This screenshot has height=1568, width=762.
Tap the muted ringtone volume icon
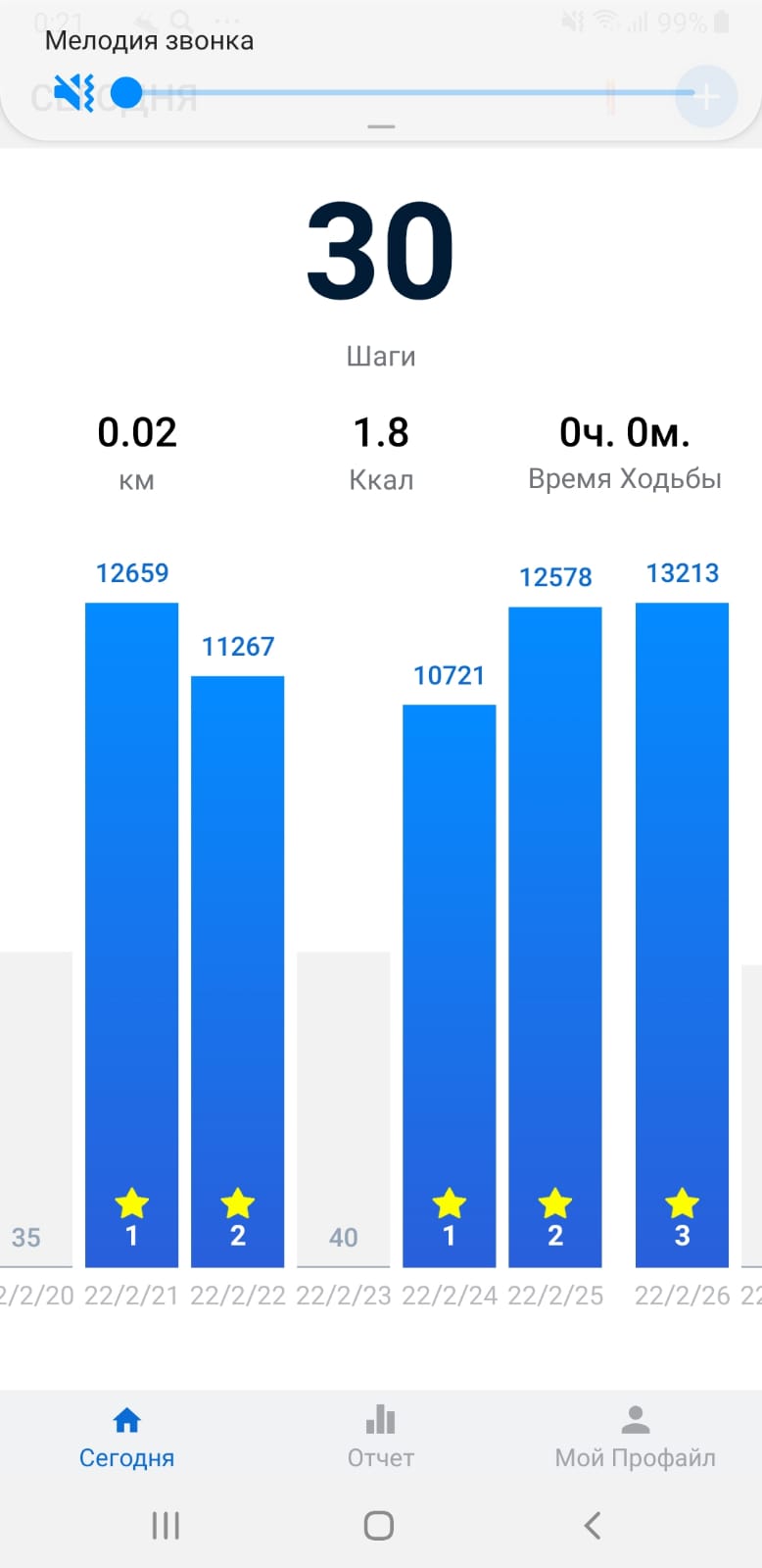(x=73, y=93)
